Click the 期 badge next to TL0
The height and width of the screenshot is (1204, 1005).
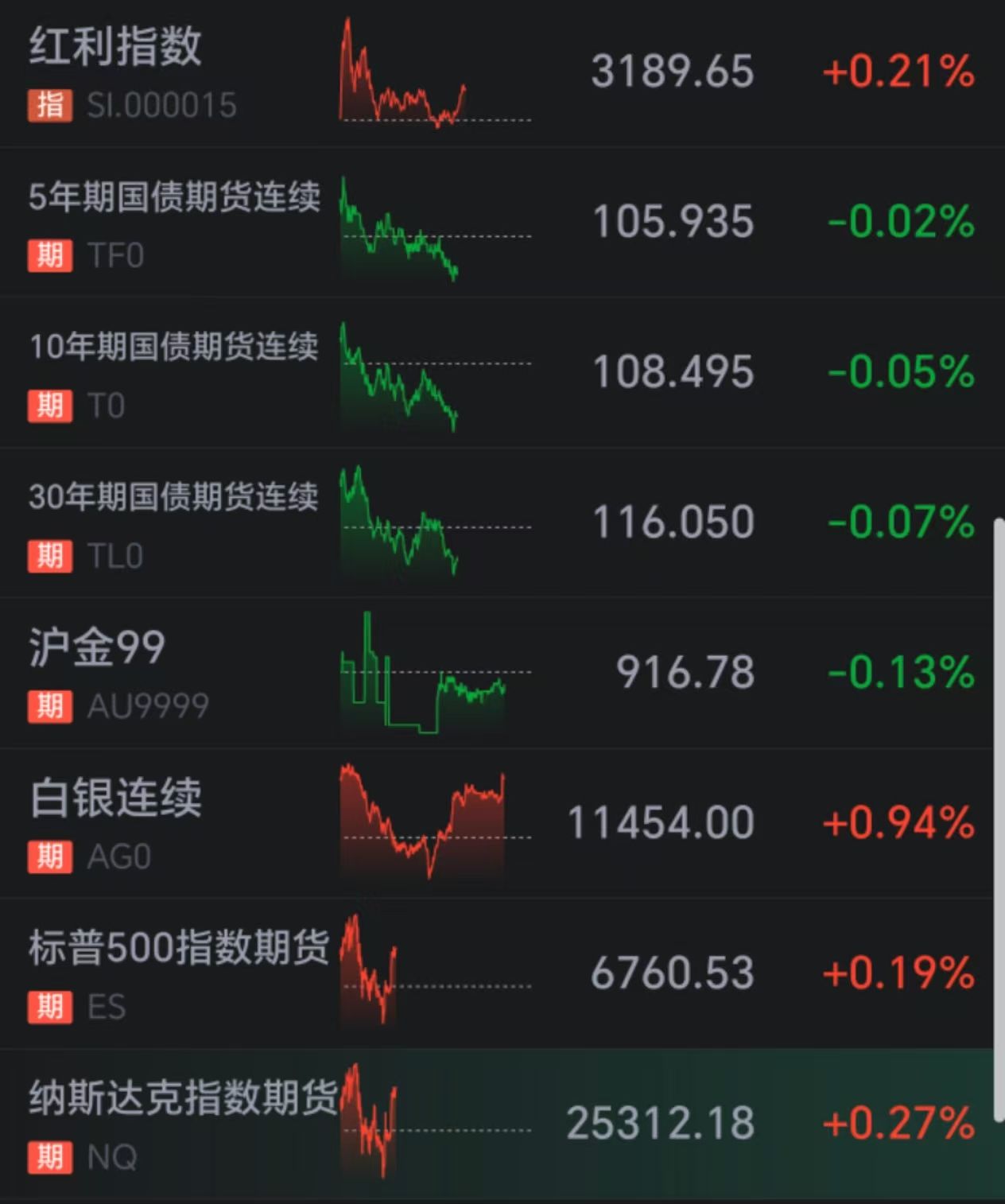tap(49, 556)
